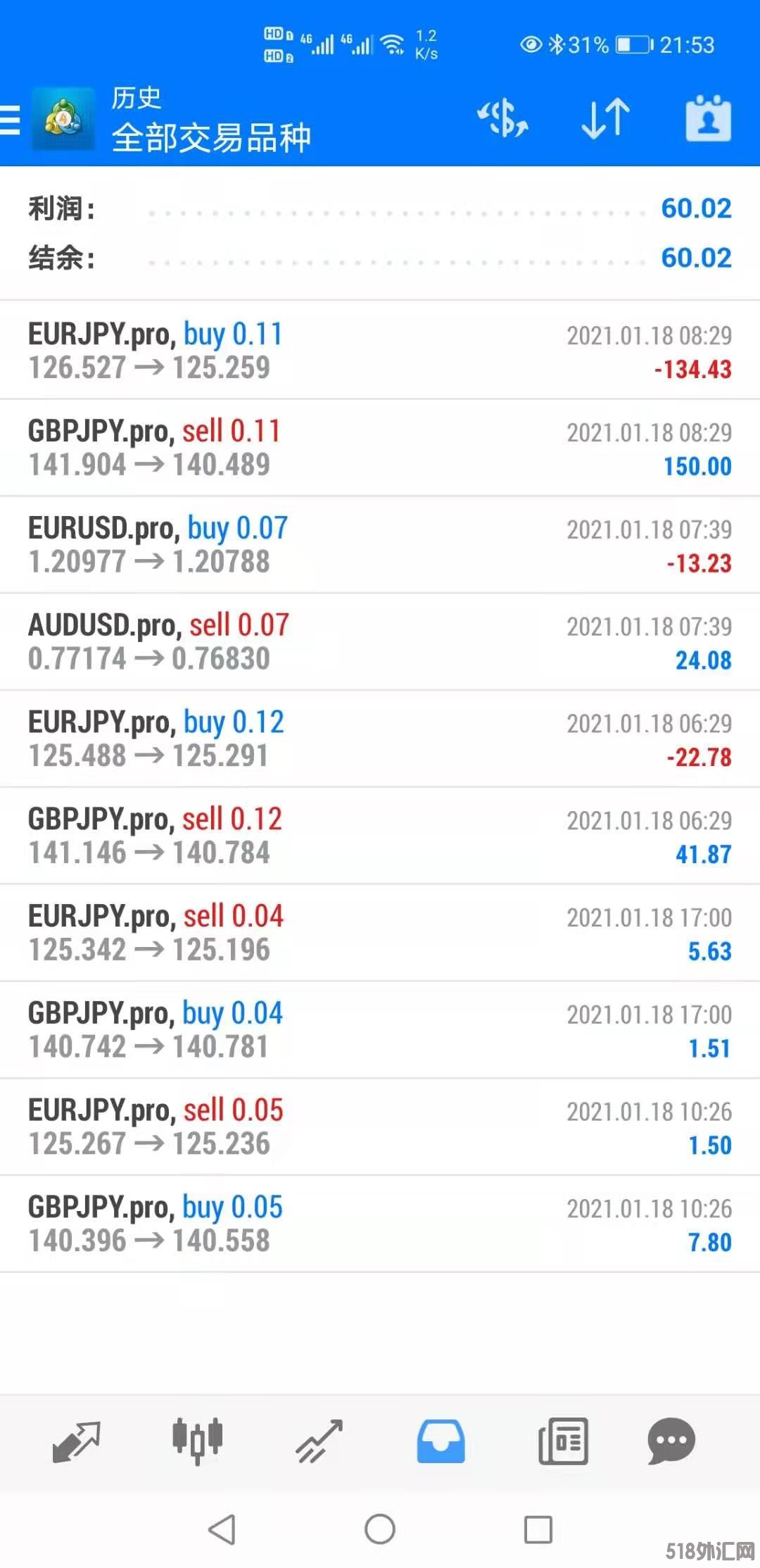Go back with system back button
This screenshot has height=1568, width=760.
point(222,1529)
